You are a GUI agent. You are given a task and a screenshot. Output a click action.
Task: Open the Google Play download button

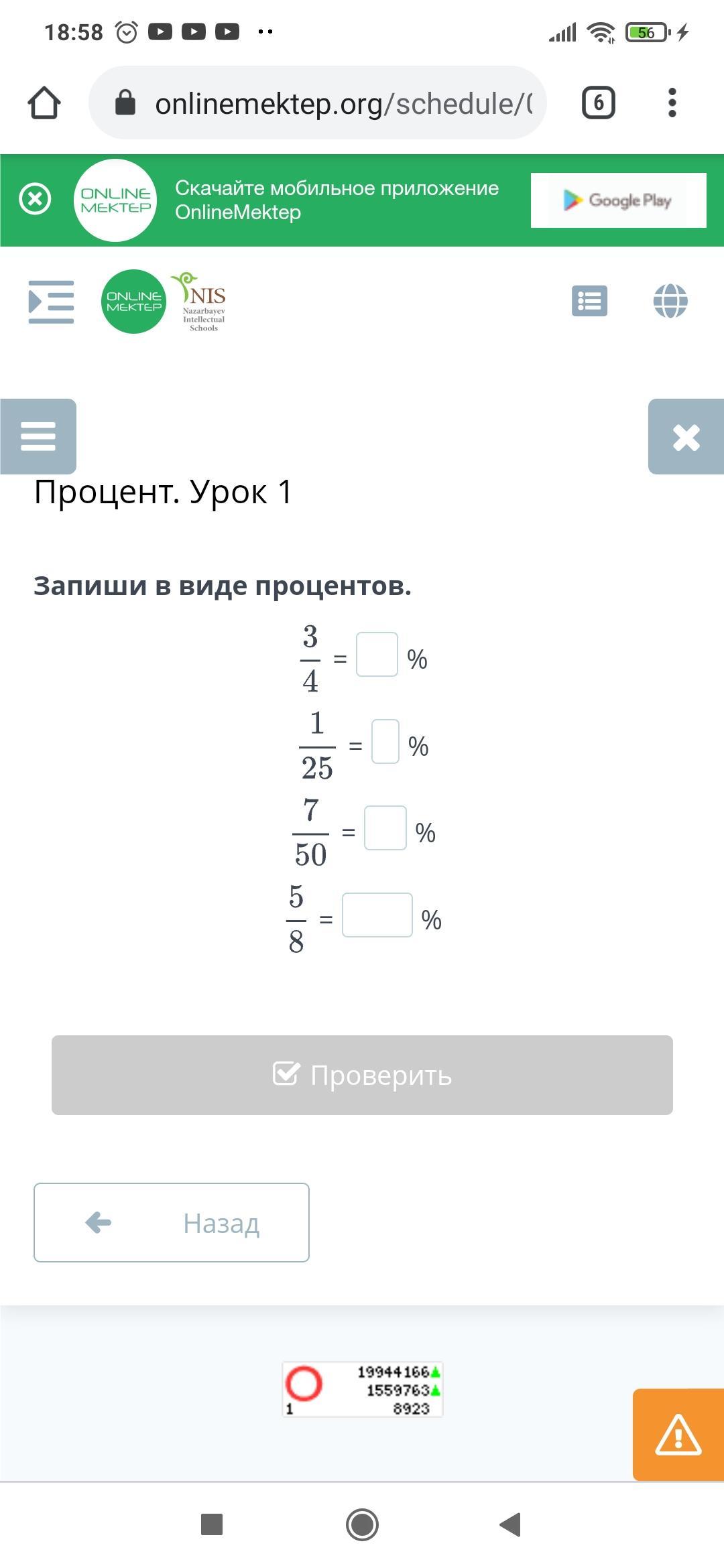pos(618,200)
